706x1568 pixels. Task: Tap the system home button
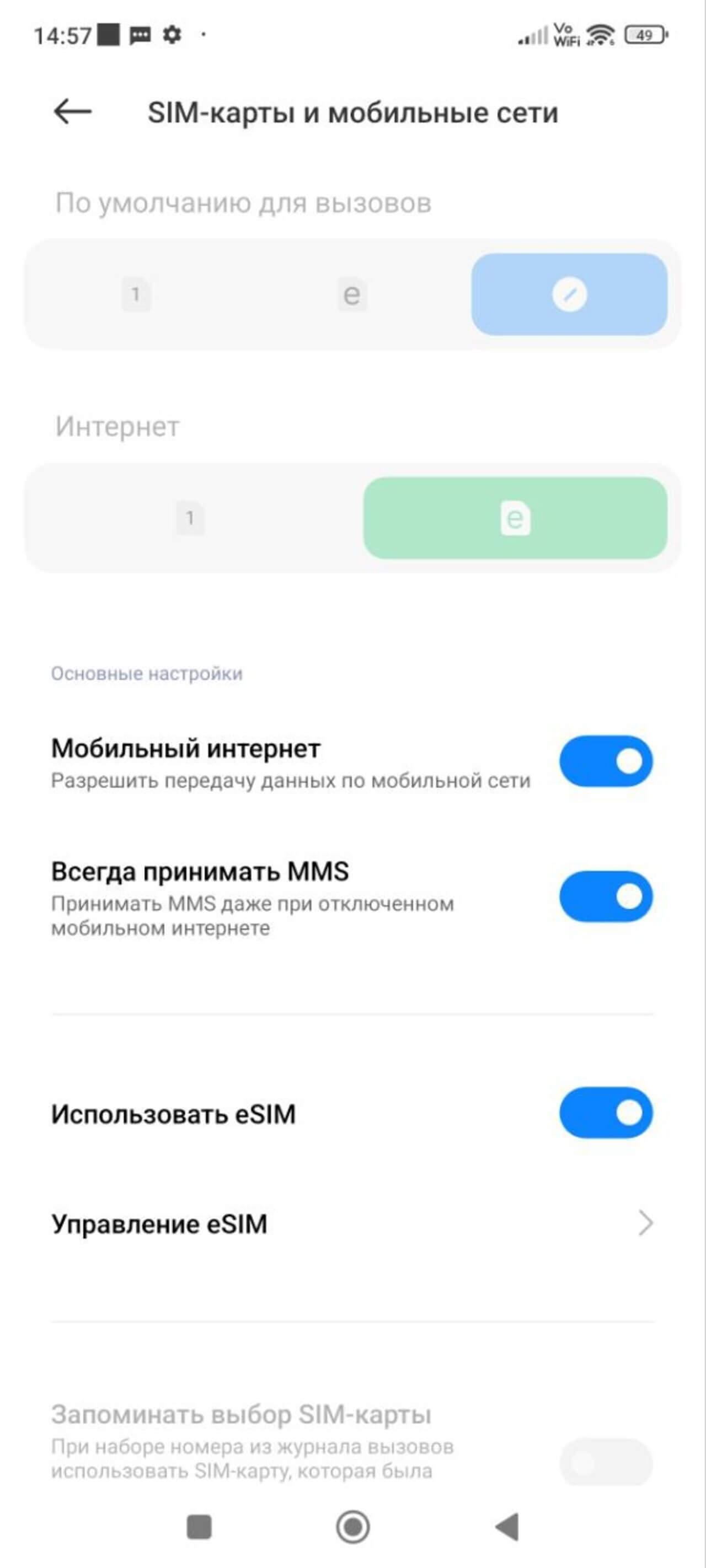352,1527
